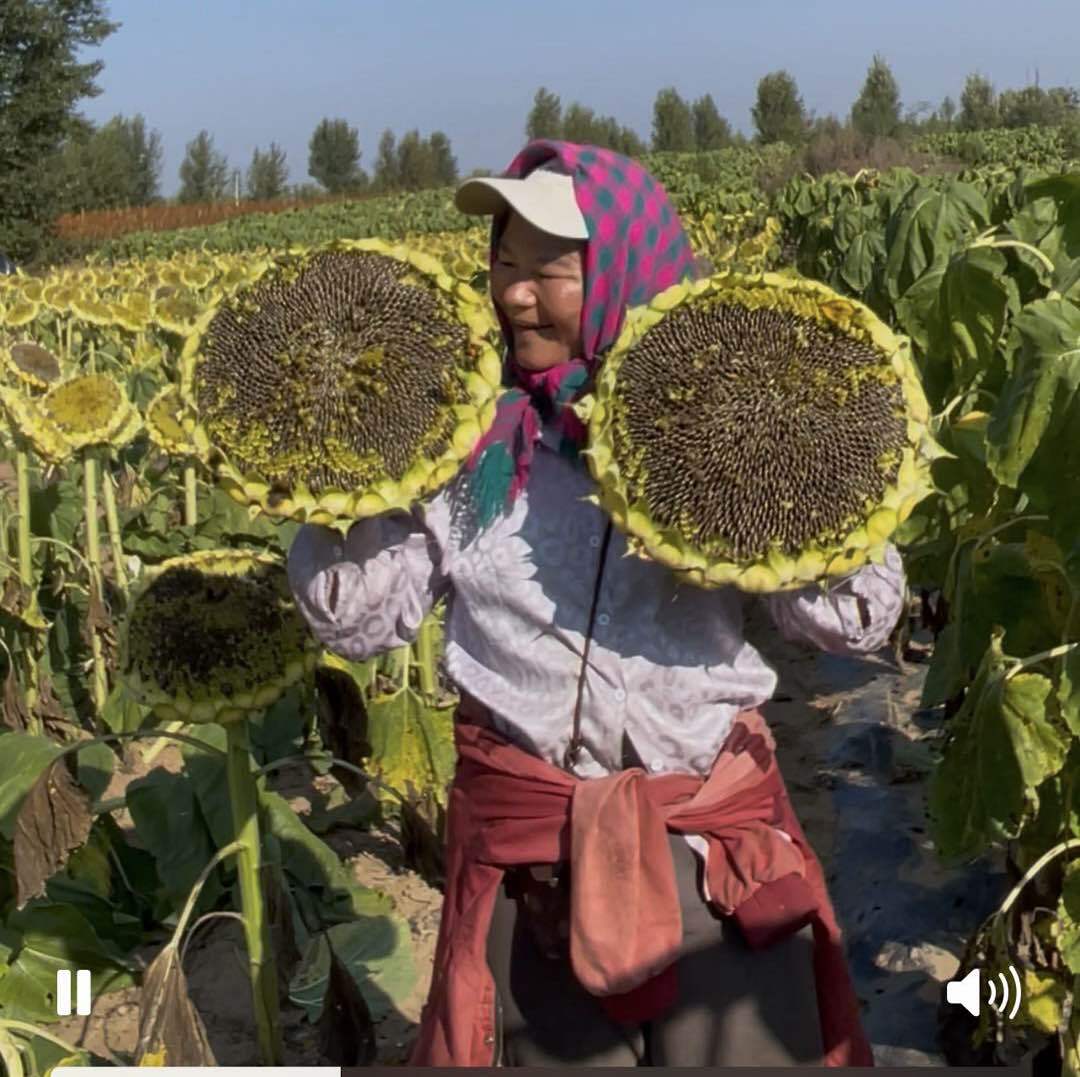Pause the sunflower field video

click(x=74, y=992)
